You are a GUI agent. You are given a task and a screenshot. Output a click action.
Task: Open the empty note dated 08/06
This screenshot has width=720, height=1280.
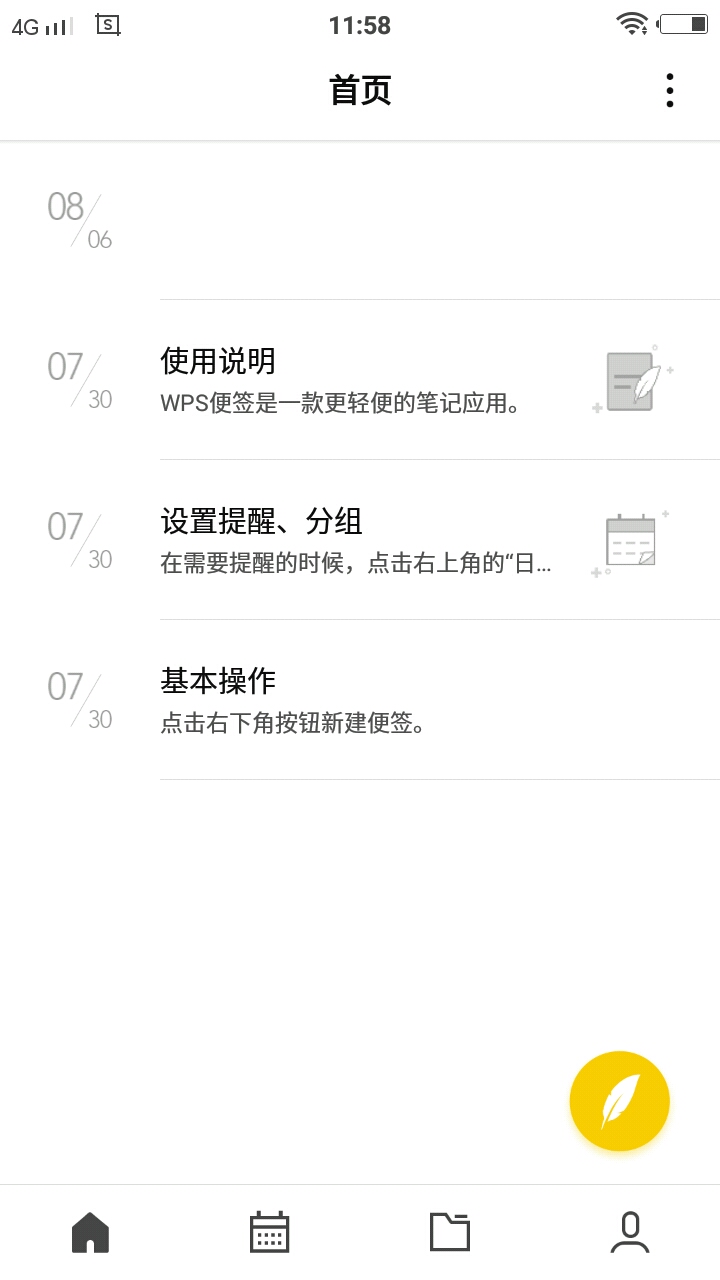(360, 220)
